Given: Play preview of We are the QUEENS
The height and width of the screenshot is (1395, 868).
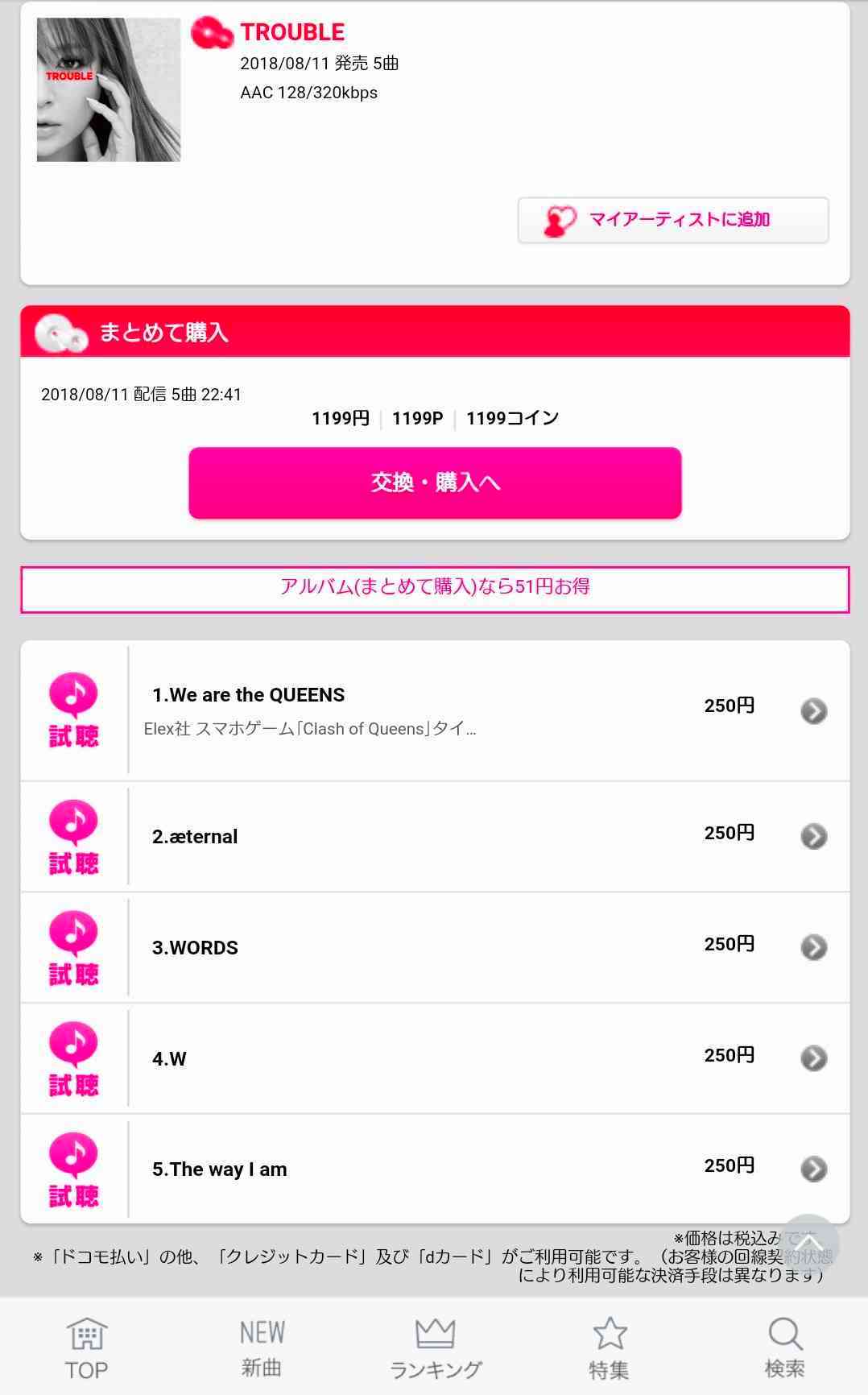Looking at the screenshot, I should (73, 710).
